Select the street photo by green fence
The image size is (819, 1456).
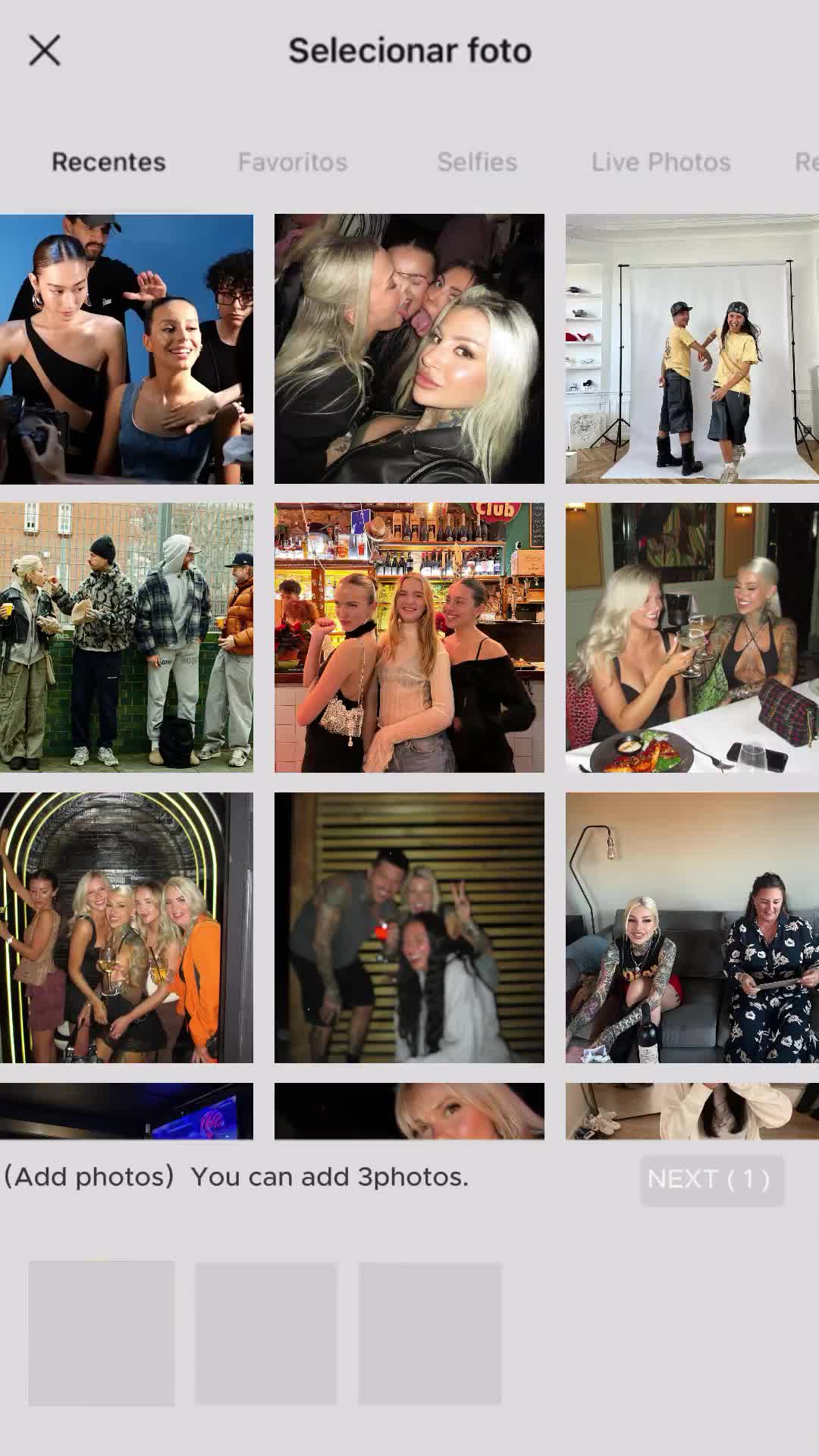pyautogui.click(x=127, y=637)
